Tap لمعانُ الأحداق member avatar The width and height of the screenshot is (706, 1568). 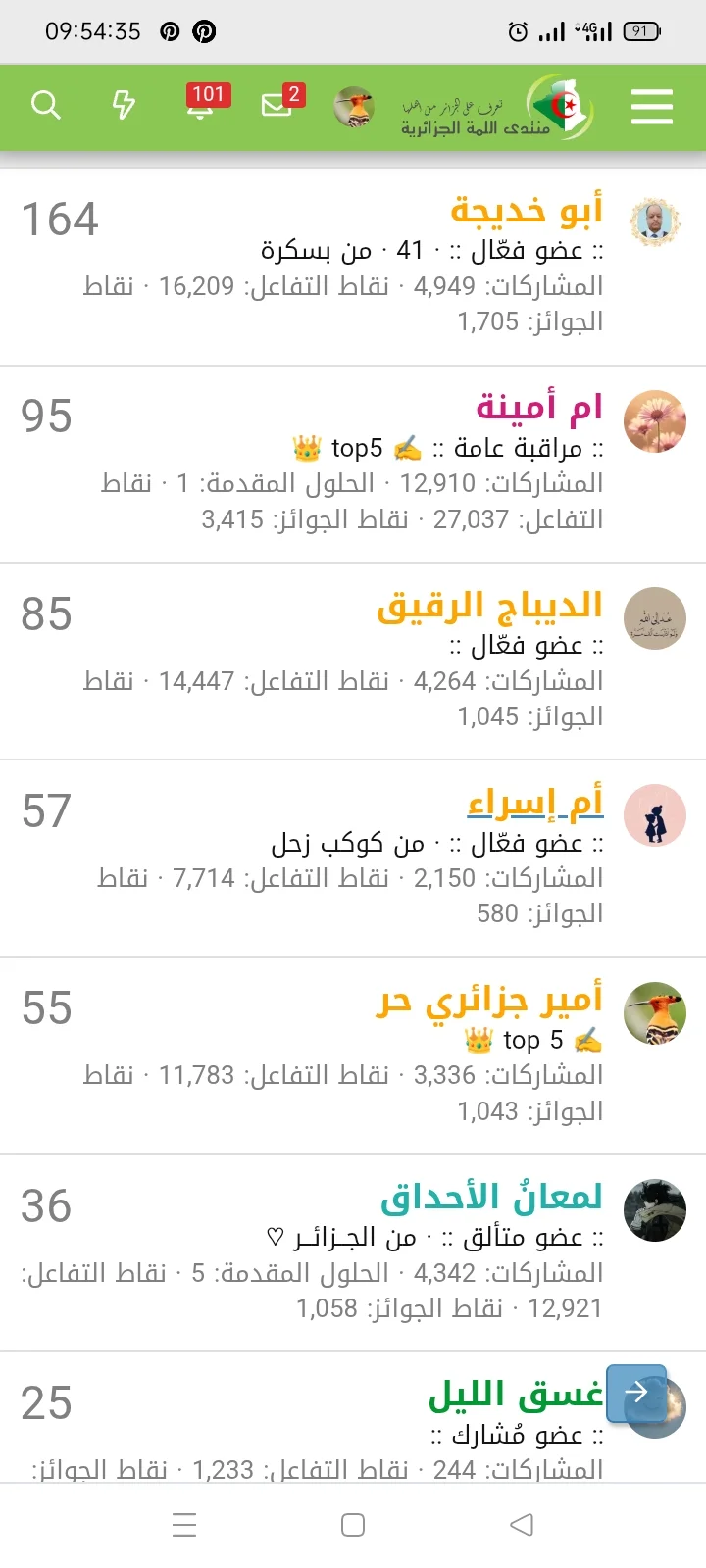[x=654, y=1210]
